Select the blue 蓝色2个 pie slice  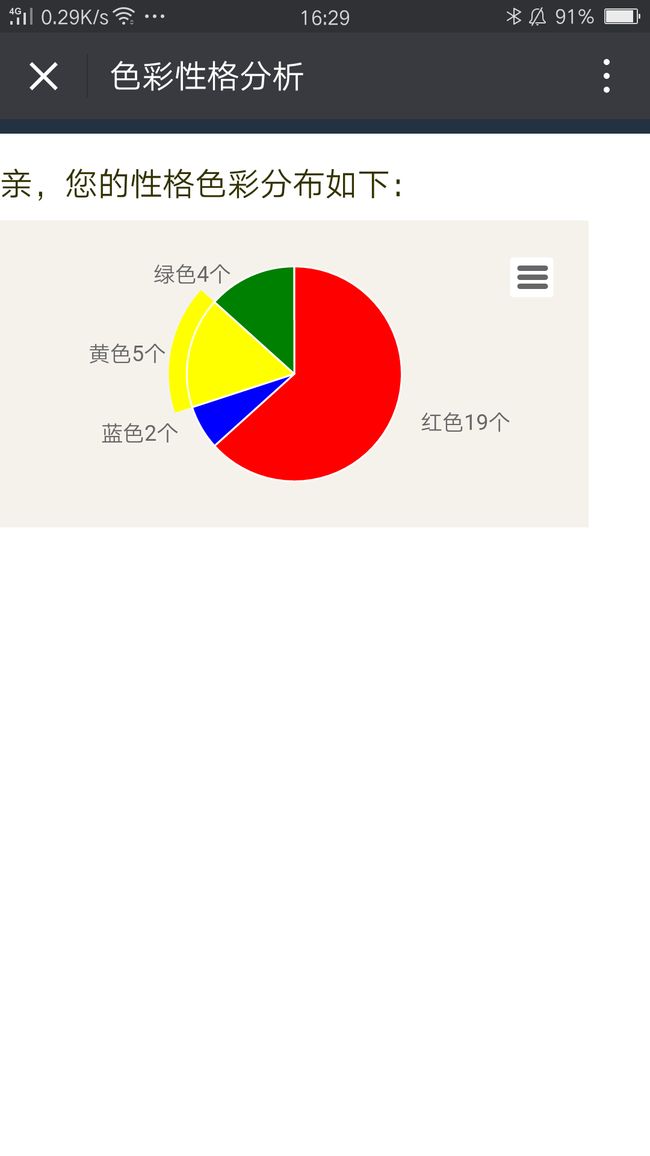click(x=225, y=413)
